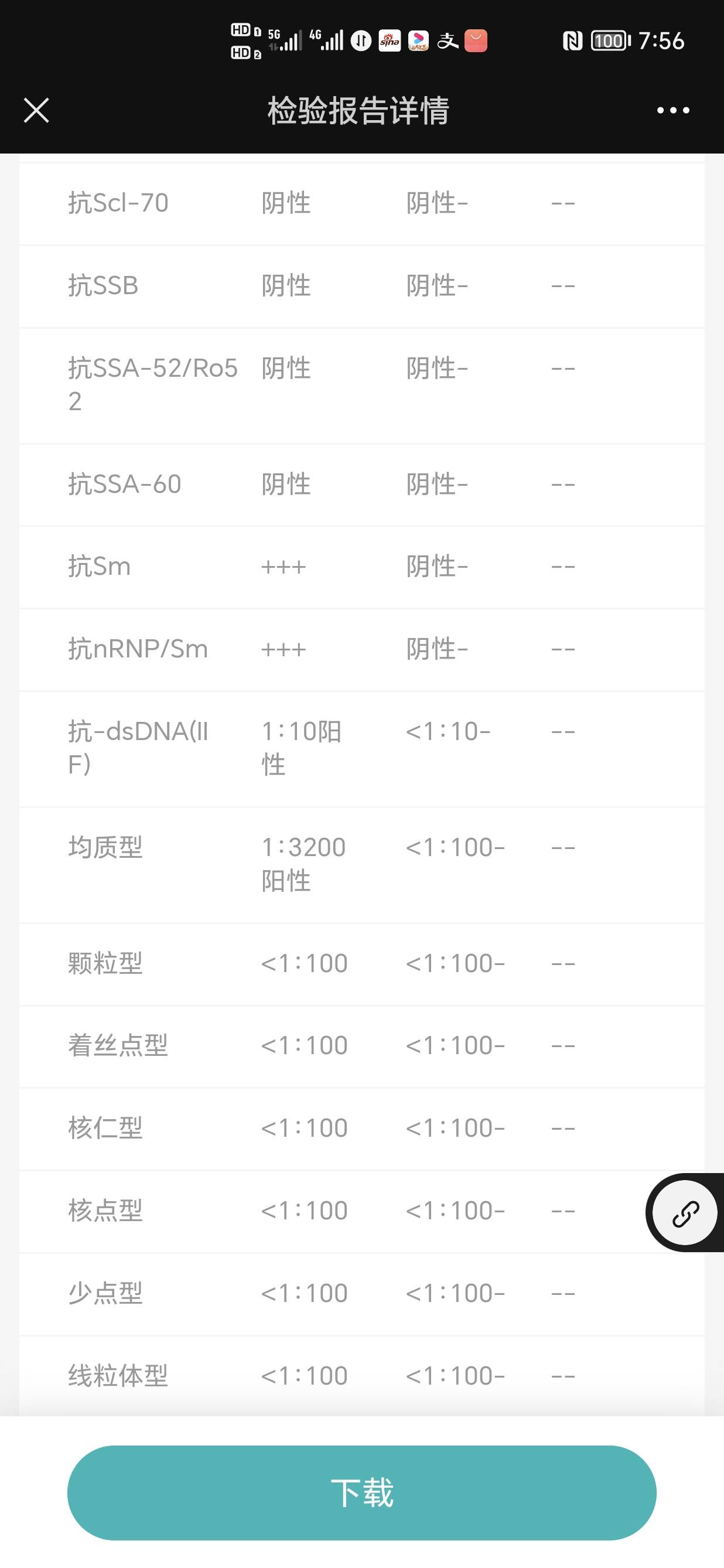Screen dimensions: 724x1568
Task: Tap the Alipay notification icon in status bar
Action: tap(446, 40)
